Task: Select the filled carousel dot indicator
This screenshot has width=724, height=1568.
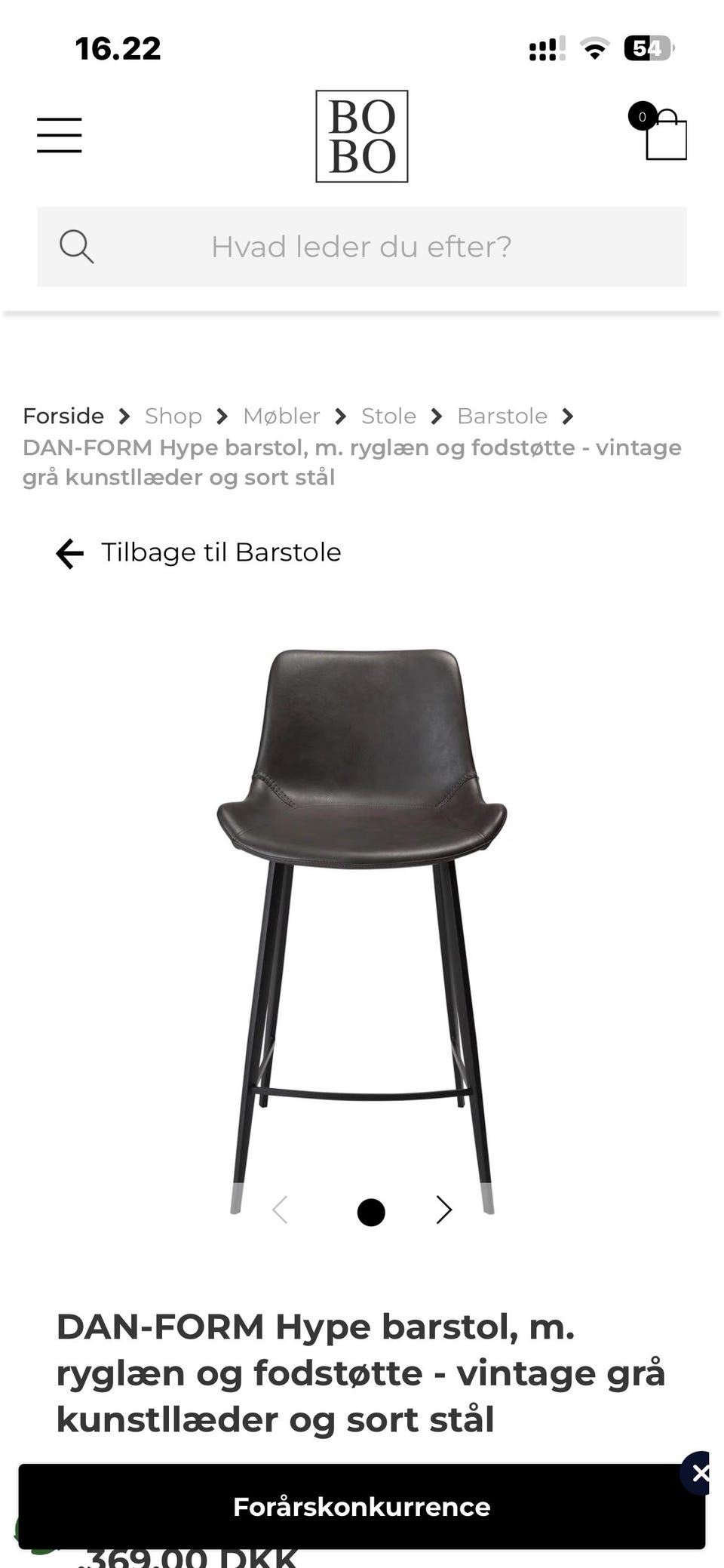Action: click(371, 1211)
